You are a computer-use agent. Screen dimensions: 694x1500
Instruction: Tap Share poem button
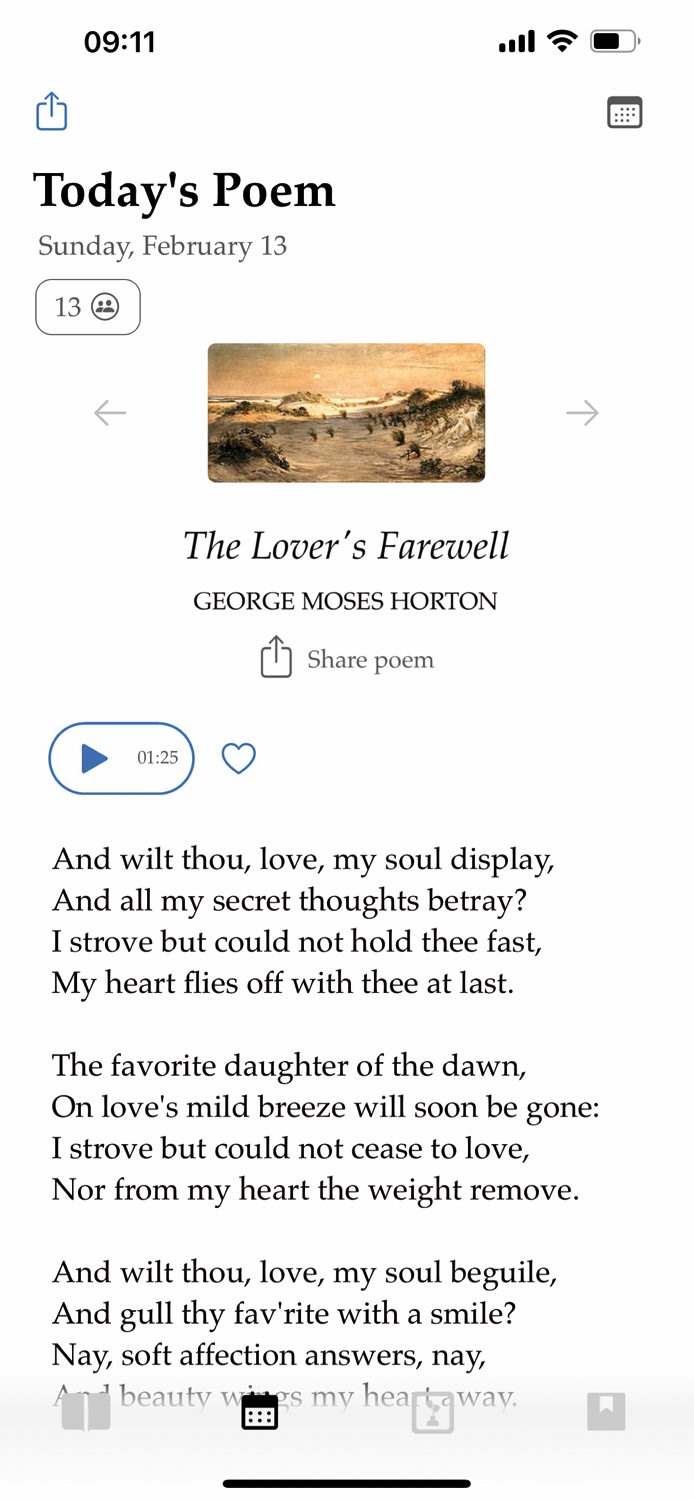tap(346, 660)
